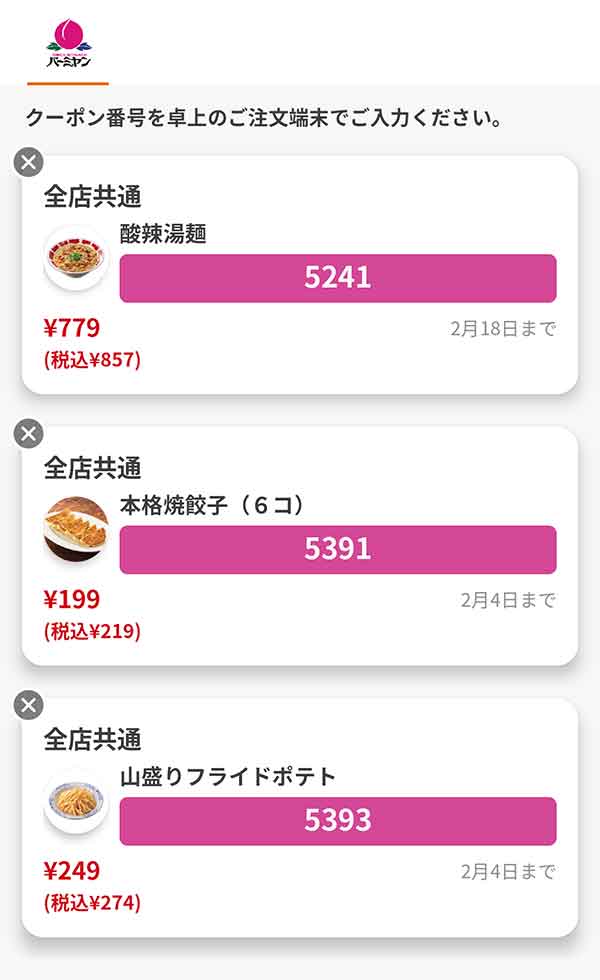Remove the 本格焼餃子 coupon
This screenshot has width=600, height=980.
(29, 433)
